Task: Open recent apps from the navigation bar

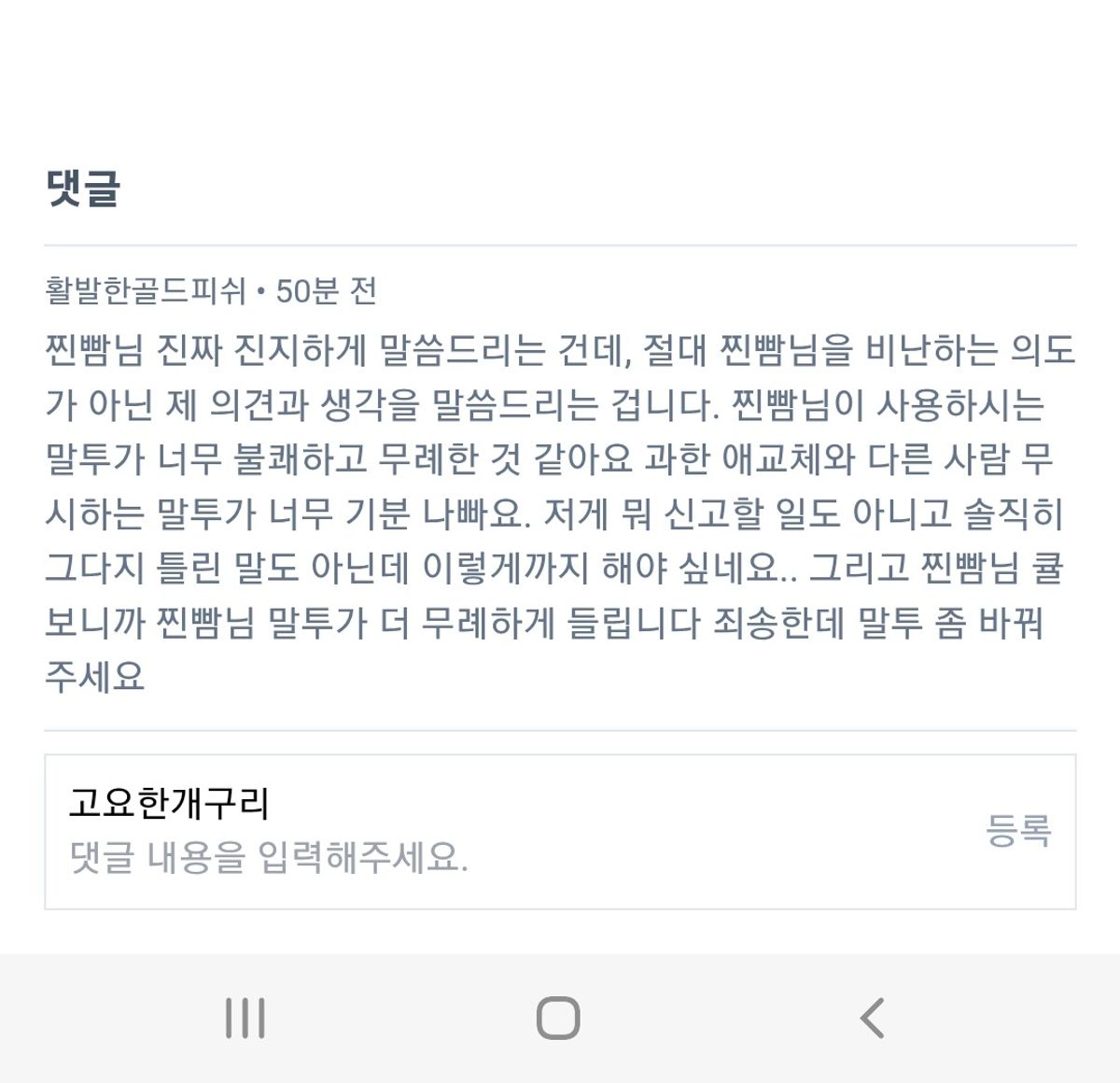Action: point(245,1018)
